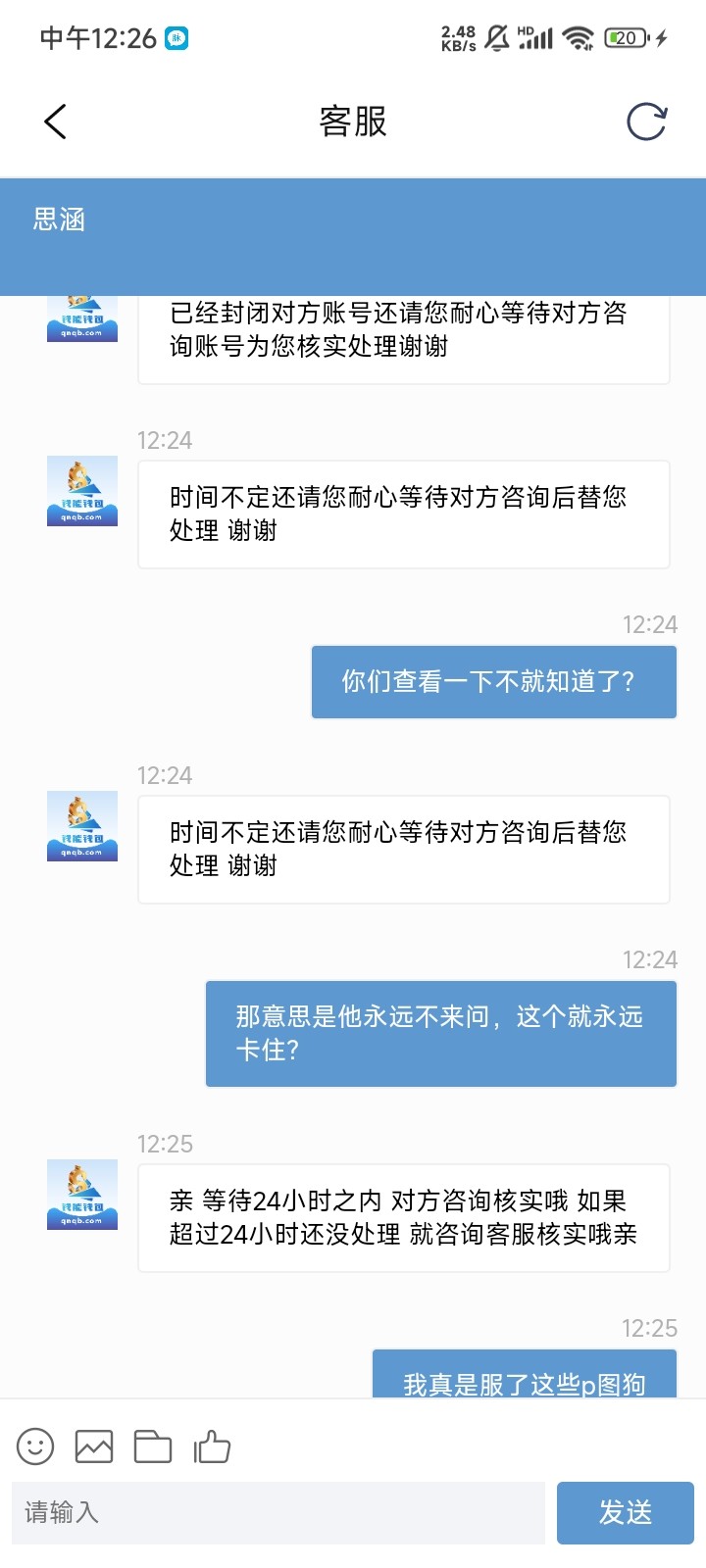
Task: Go back using the top-left arrow
Action: pos(55,122)
